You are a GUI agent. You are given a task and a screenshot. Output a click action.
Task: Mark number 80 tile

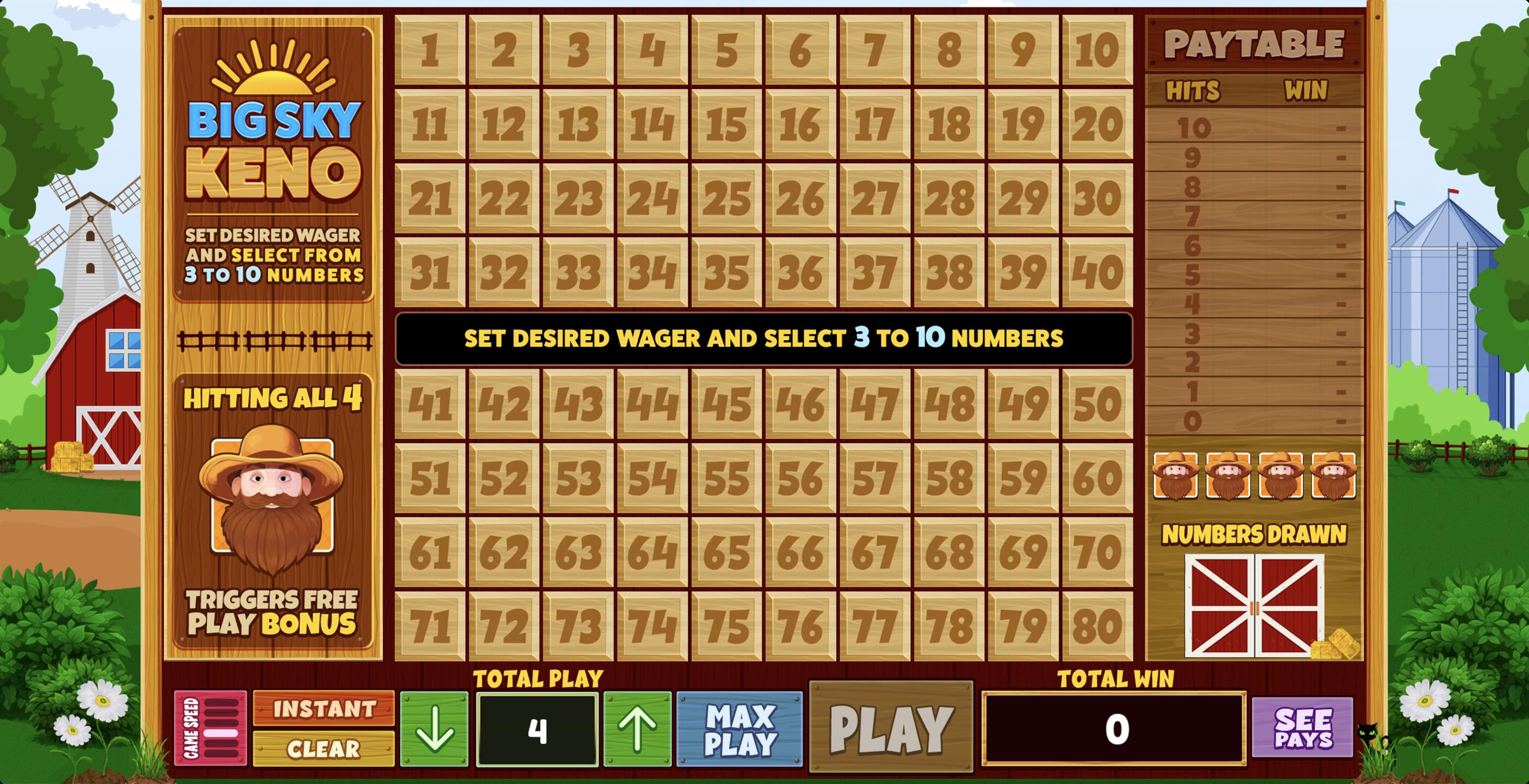pyautogui.click(x=1097, y=626)
